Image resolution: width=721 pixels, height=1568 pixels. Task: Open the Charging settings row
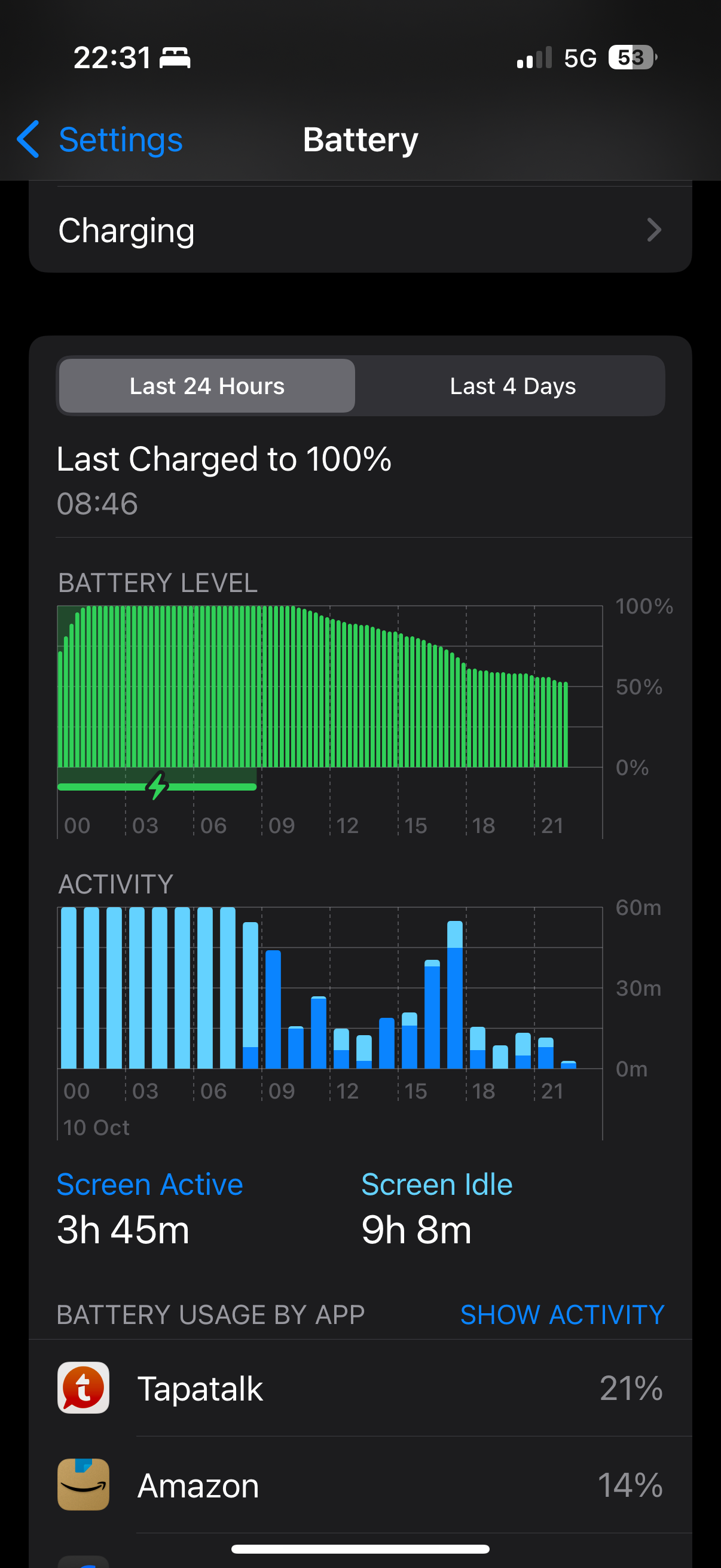tap(360, 231)
